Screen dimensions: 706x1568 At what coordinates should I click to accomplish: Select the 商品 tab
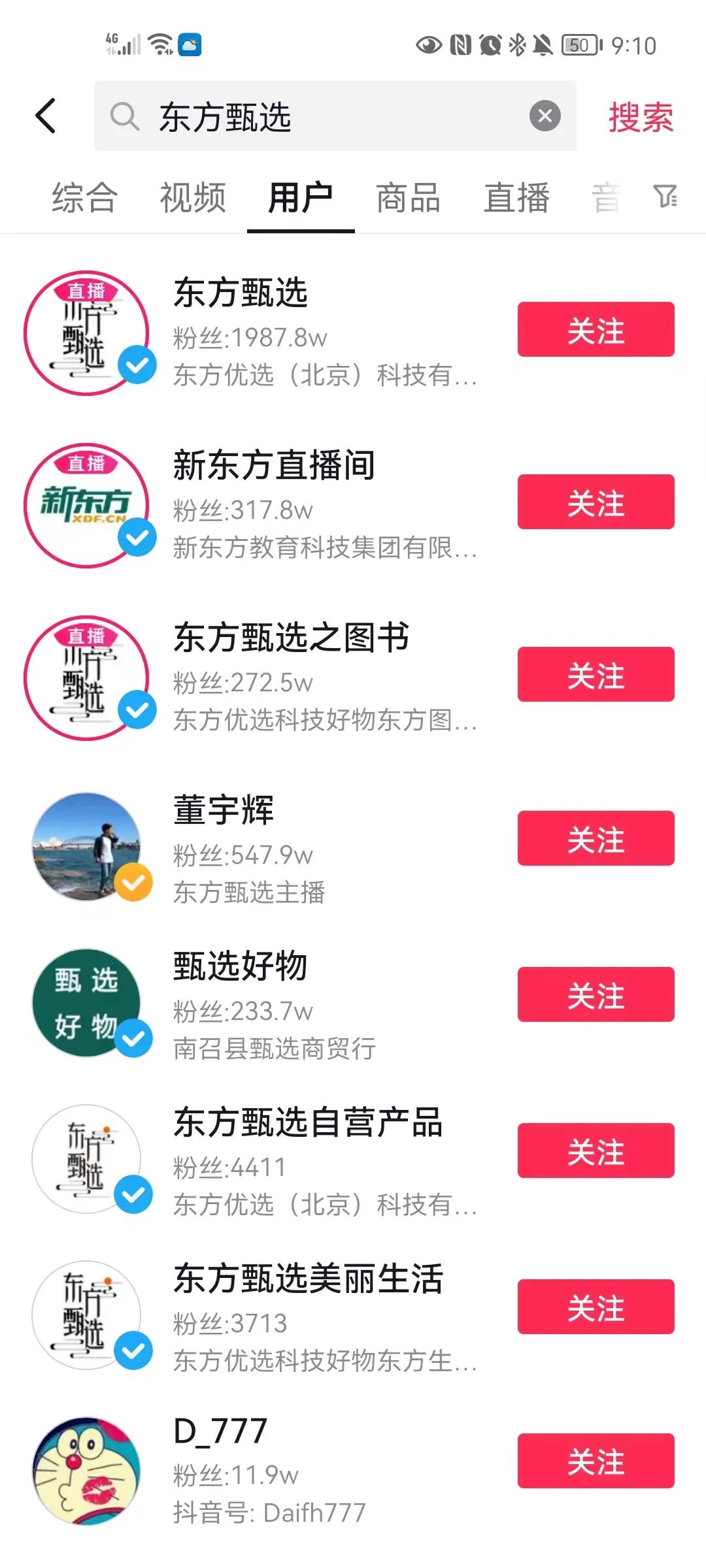coord(409,197)
